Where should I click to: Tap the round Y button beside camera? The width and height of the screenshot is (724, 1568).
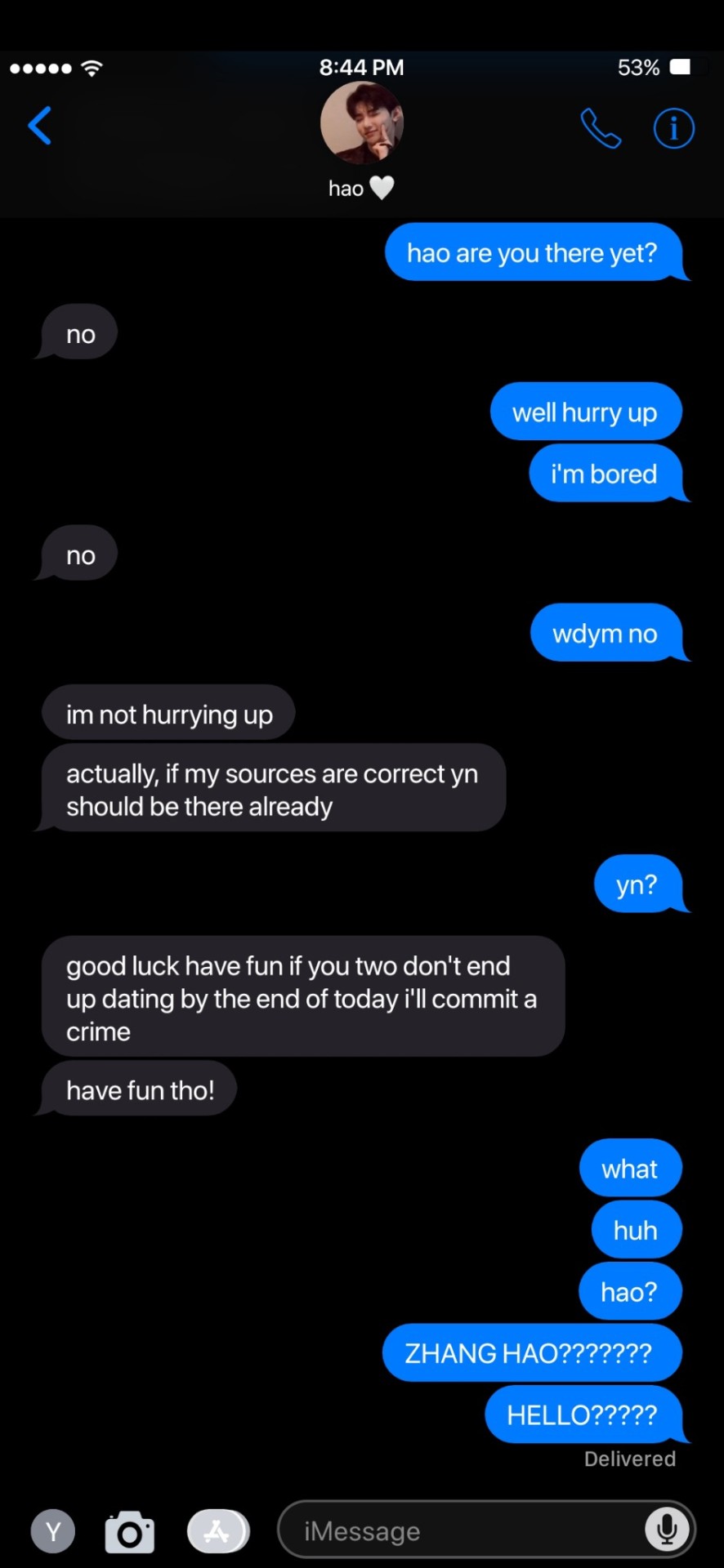tap(53, 1531)
